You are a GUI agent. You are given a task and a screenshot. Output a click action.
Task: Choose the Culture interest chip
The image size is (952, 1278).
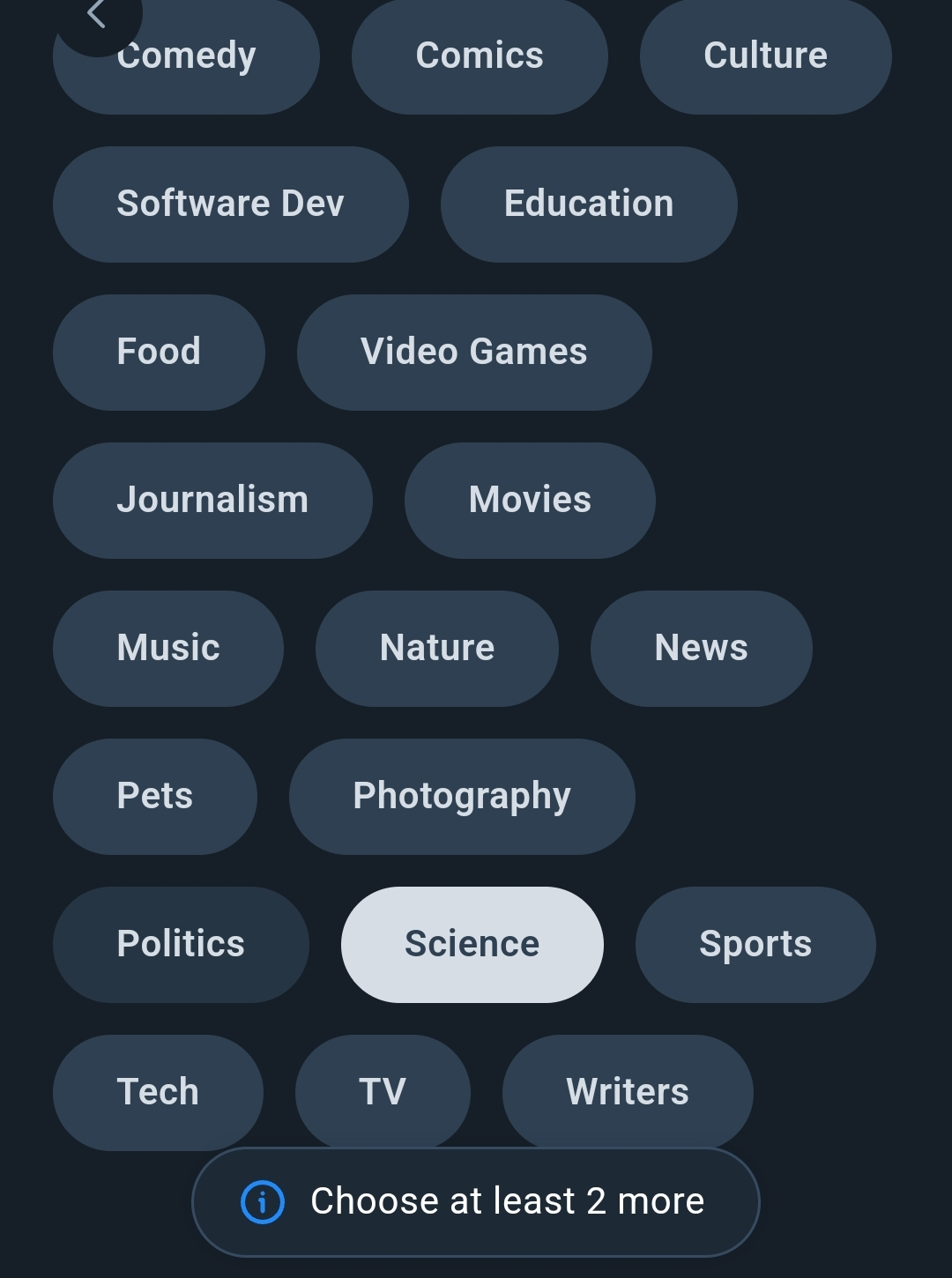(x=765, y=56)
